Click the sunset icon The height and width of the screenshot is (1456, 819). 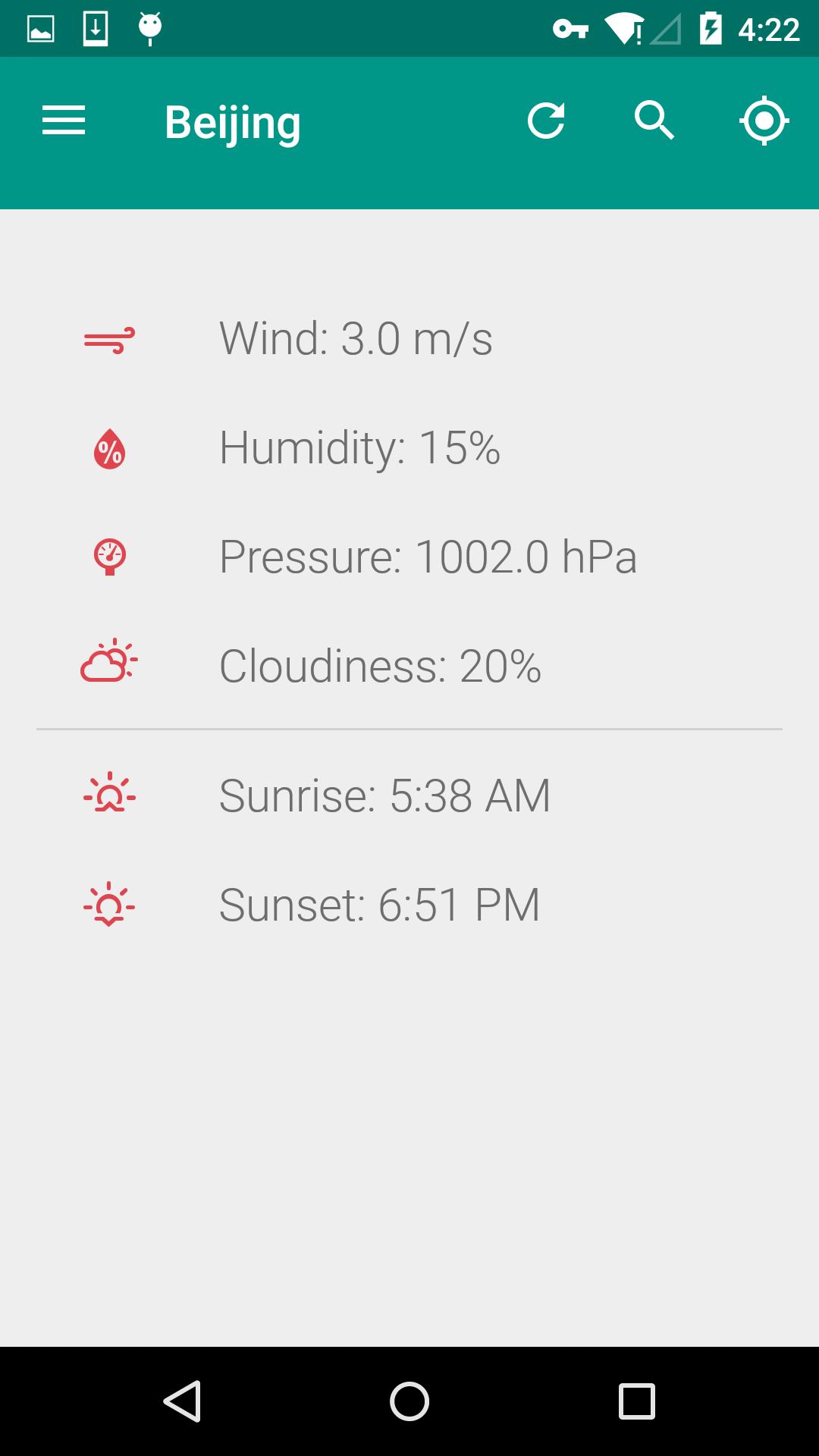[x=110, y=905]
